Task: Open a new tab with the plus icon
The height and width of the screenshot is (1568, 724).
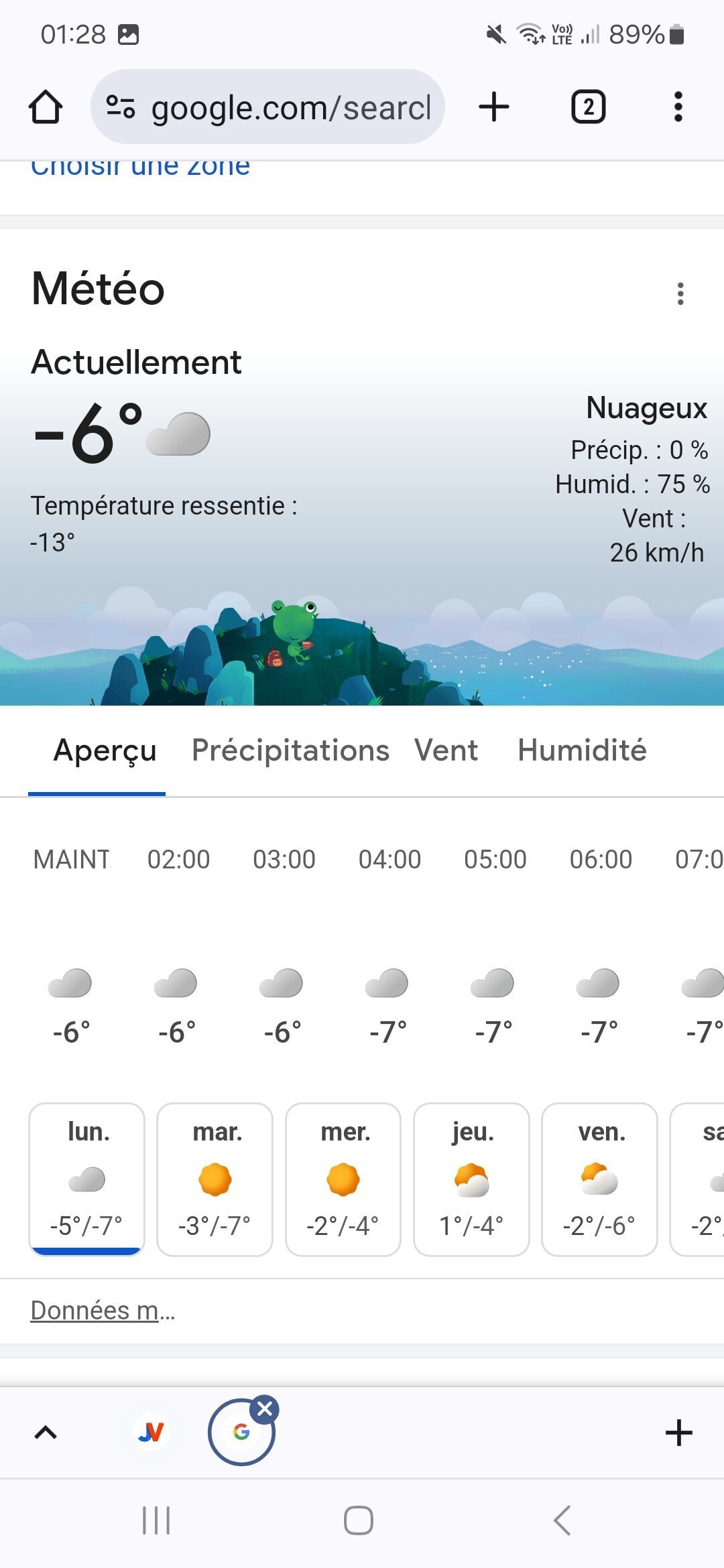Action: pyautogui.click(x=494, y=107)
